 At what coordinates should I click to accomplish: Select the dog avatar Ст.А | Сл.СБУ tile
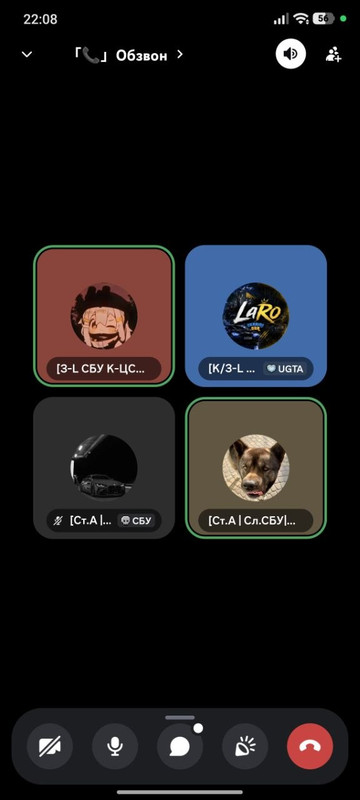(x=256, y=468)
